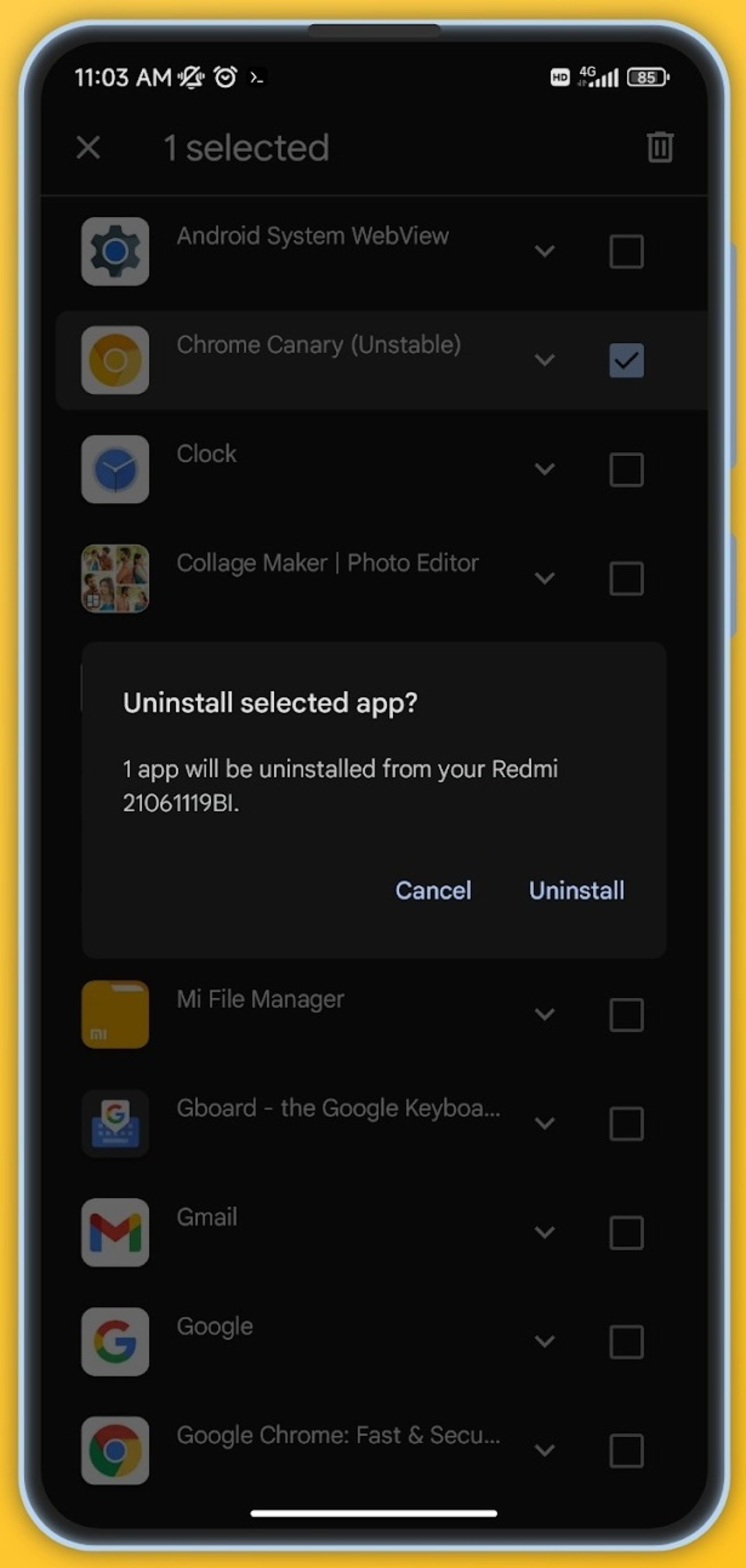Expand details for Clock
Screen dimensions: 746x1568
[544, 469]
